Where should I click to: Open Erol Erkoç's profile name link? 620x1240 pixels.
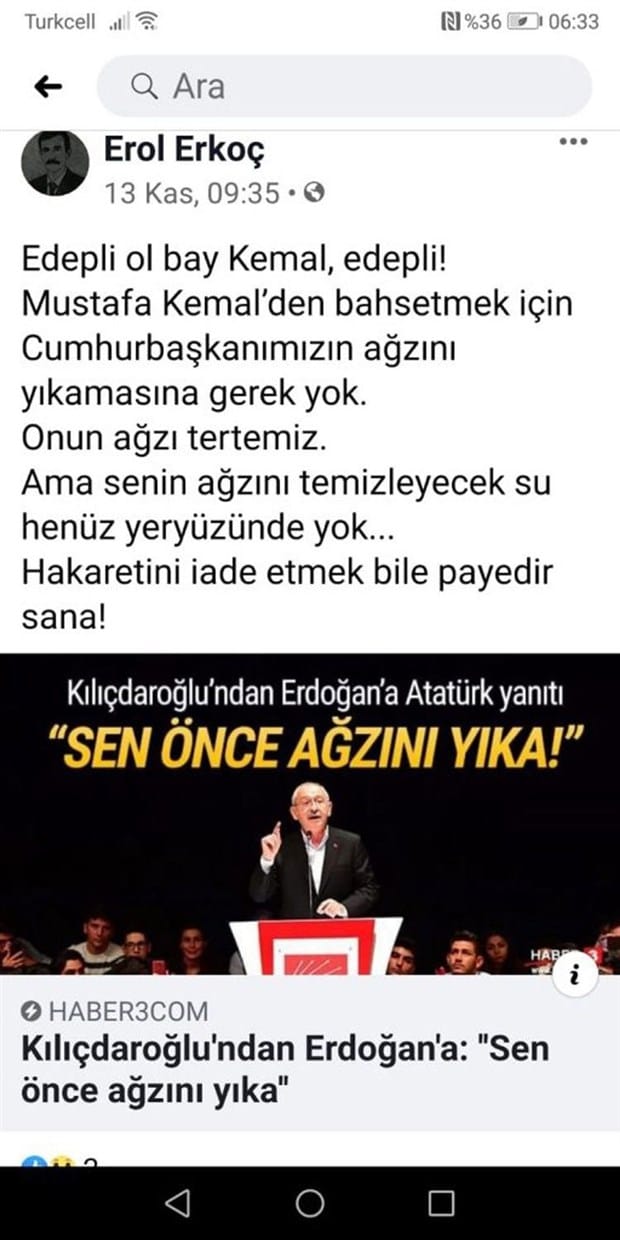click(x=184, y=150)
